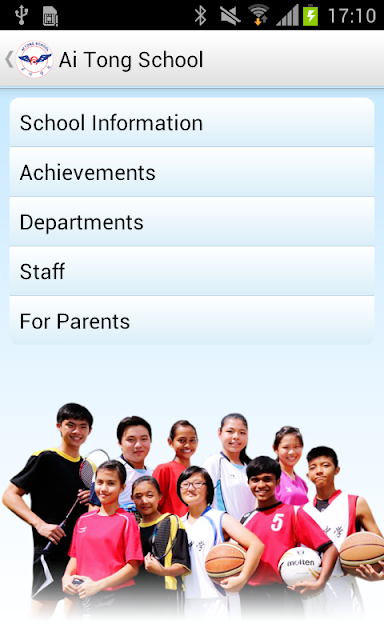Go back using the app bar arrow
This screenshot has width=384, height=640.
(x=9, y=60)
